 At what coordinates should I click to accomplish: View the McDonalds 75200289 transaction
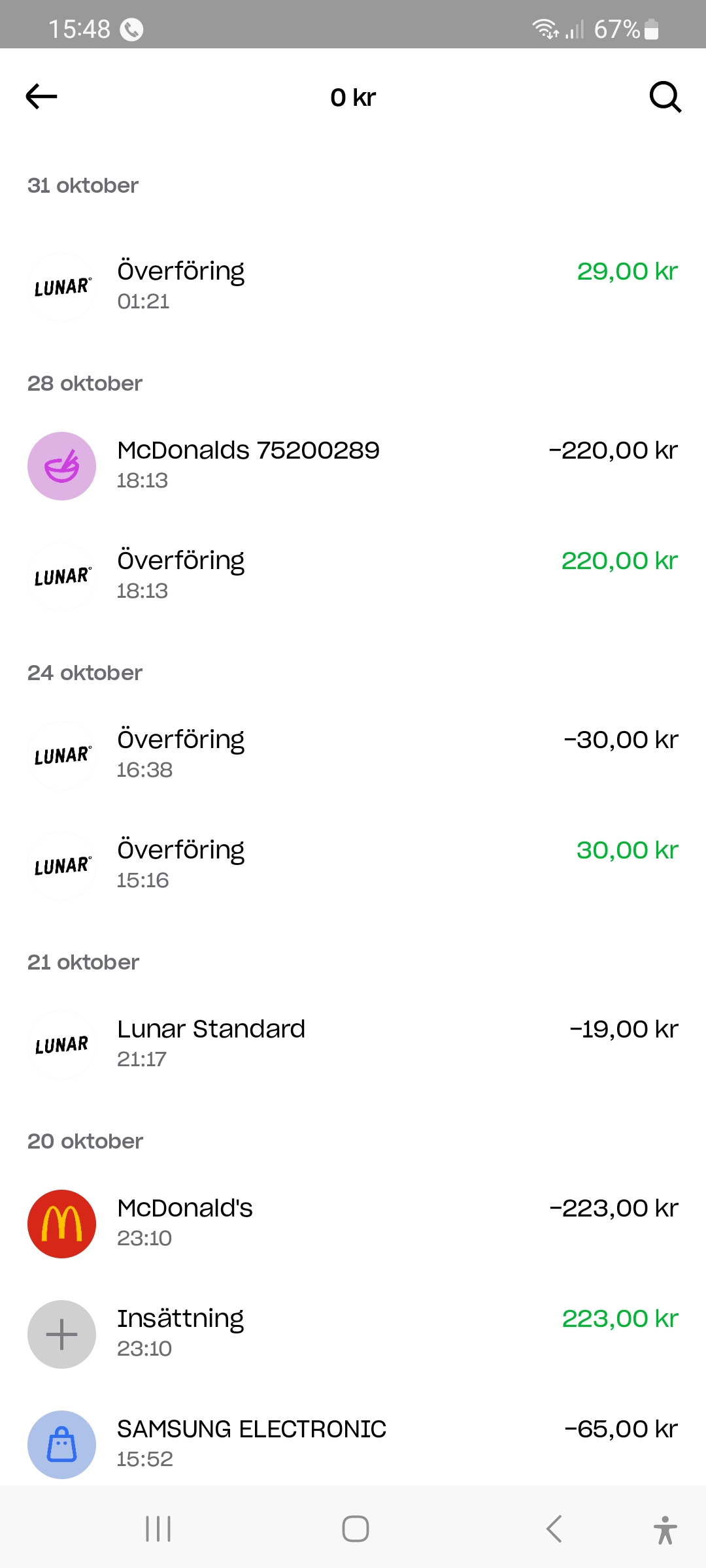(x=353, y=465)
